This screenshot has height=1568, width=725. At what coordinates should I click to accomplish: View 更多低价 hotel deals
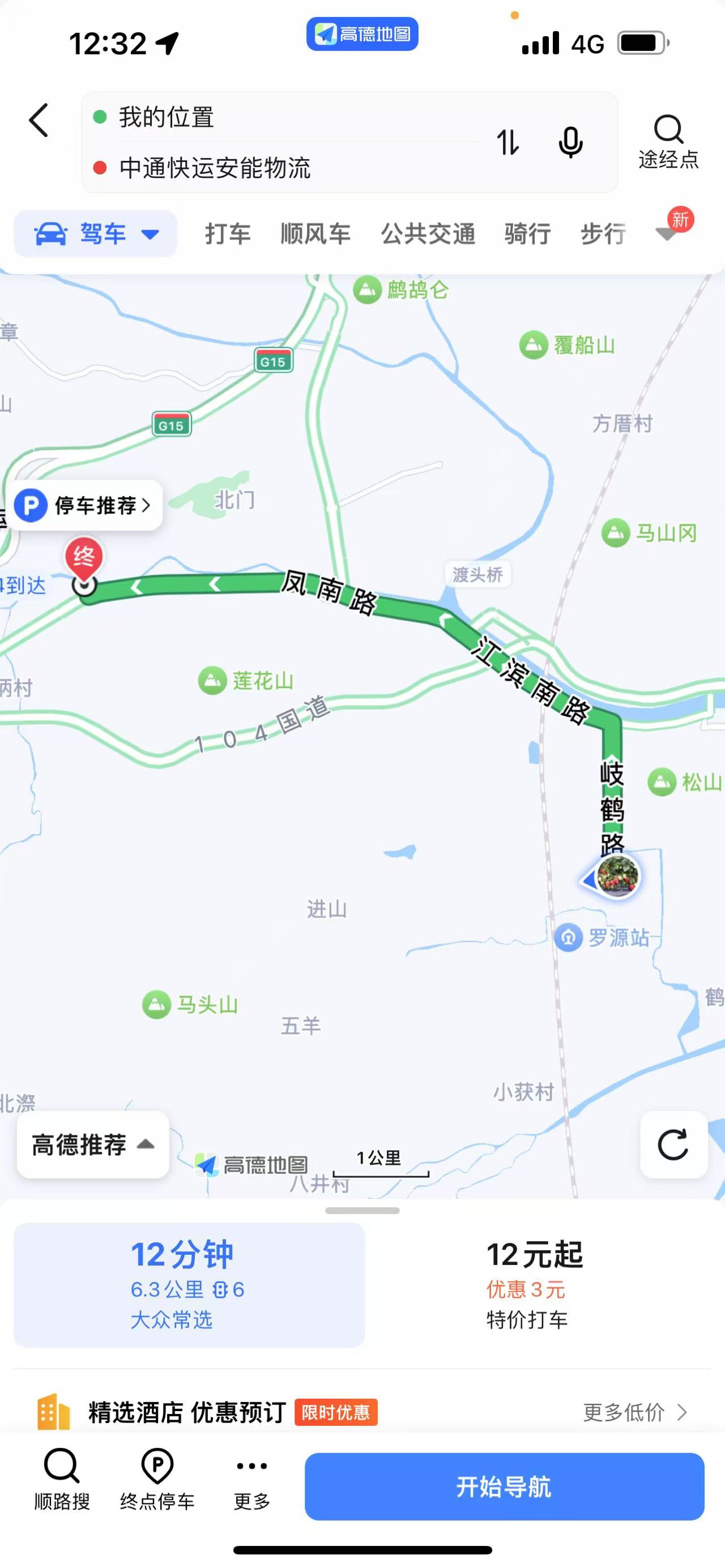click(634, 1413)
